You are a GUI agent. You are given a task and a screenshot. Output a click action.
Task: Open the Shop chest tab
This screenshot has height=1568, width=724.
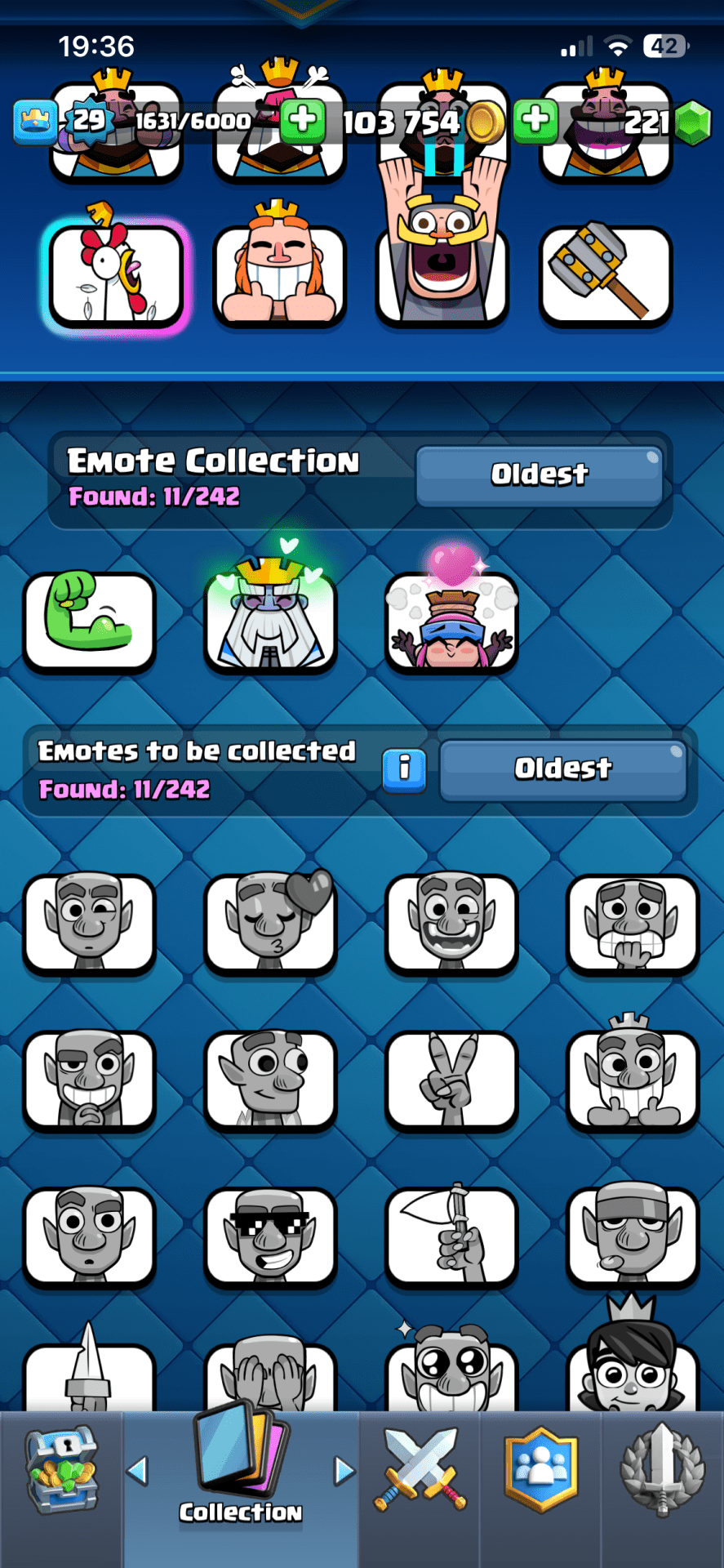[x=62, y=1470]
